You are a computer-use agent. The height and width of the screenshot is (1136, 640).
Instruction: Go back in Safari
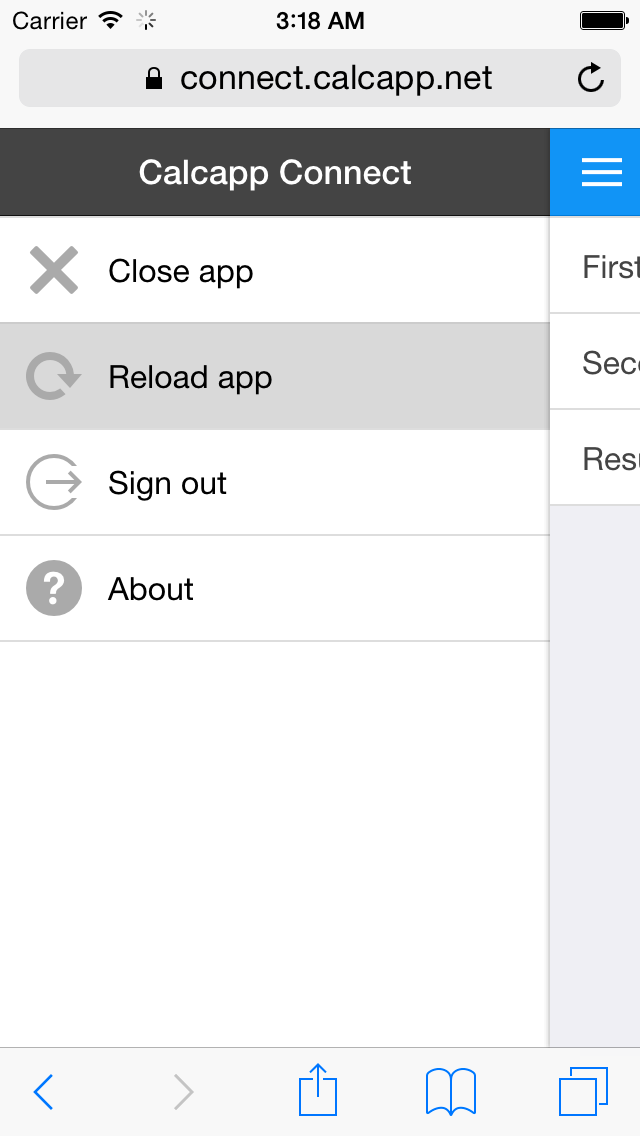tap(43, 1092)
